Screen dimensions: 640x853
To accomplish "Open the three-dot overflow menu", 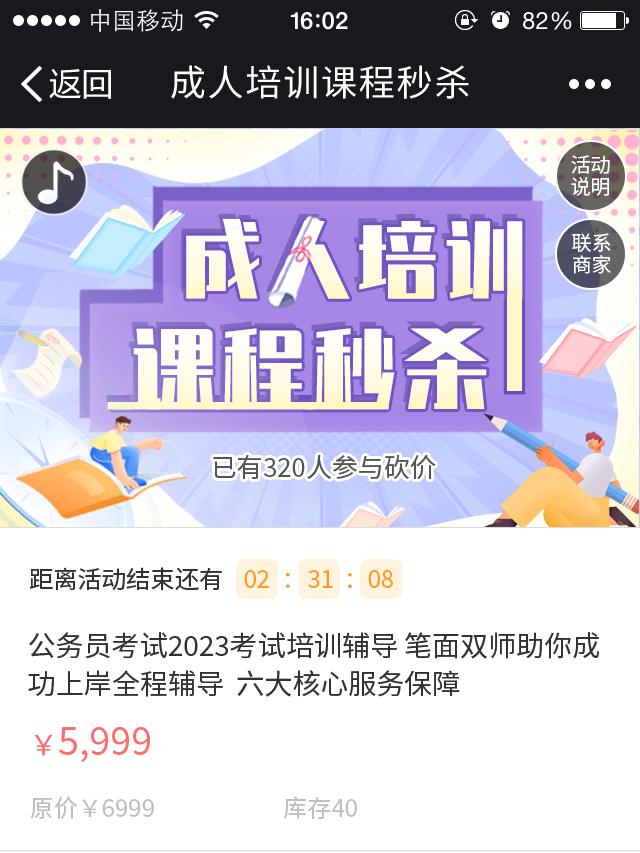I will (589, 85).
